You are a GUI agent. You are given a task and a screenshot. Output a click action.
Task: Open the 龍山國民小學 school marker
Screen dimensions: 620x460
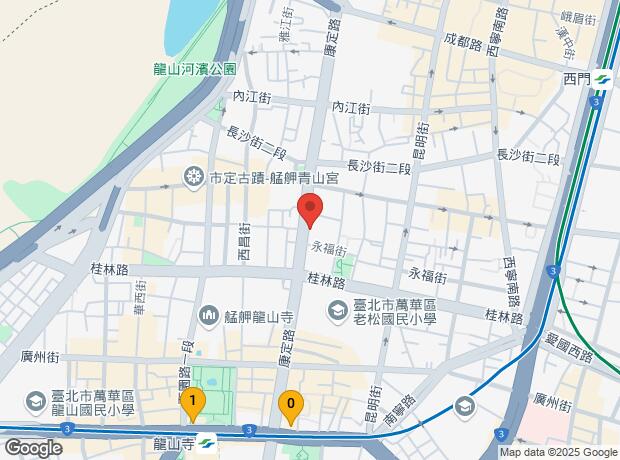(35, 401)
